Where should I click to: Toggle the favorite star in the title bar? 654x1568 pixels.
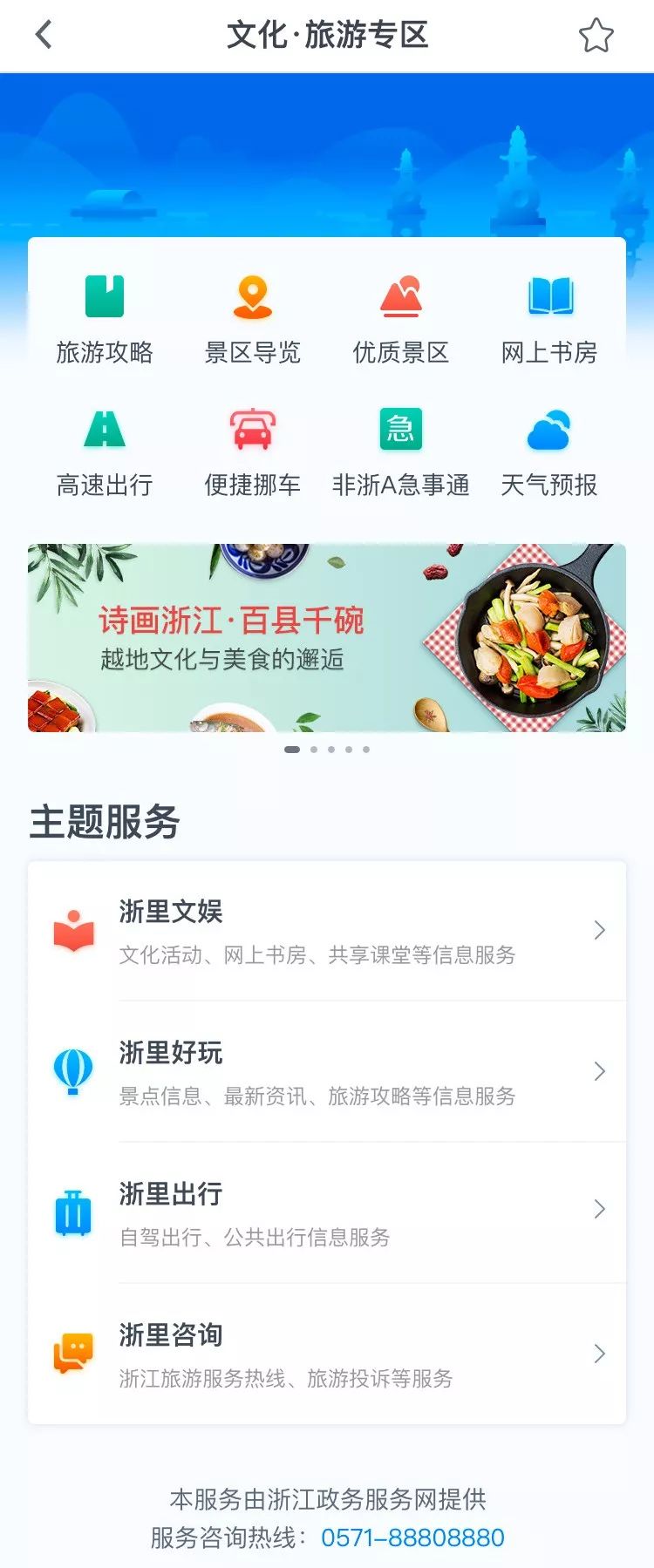(x=596, y=36)
